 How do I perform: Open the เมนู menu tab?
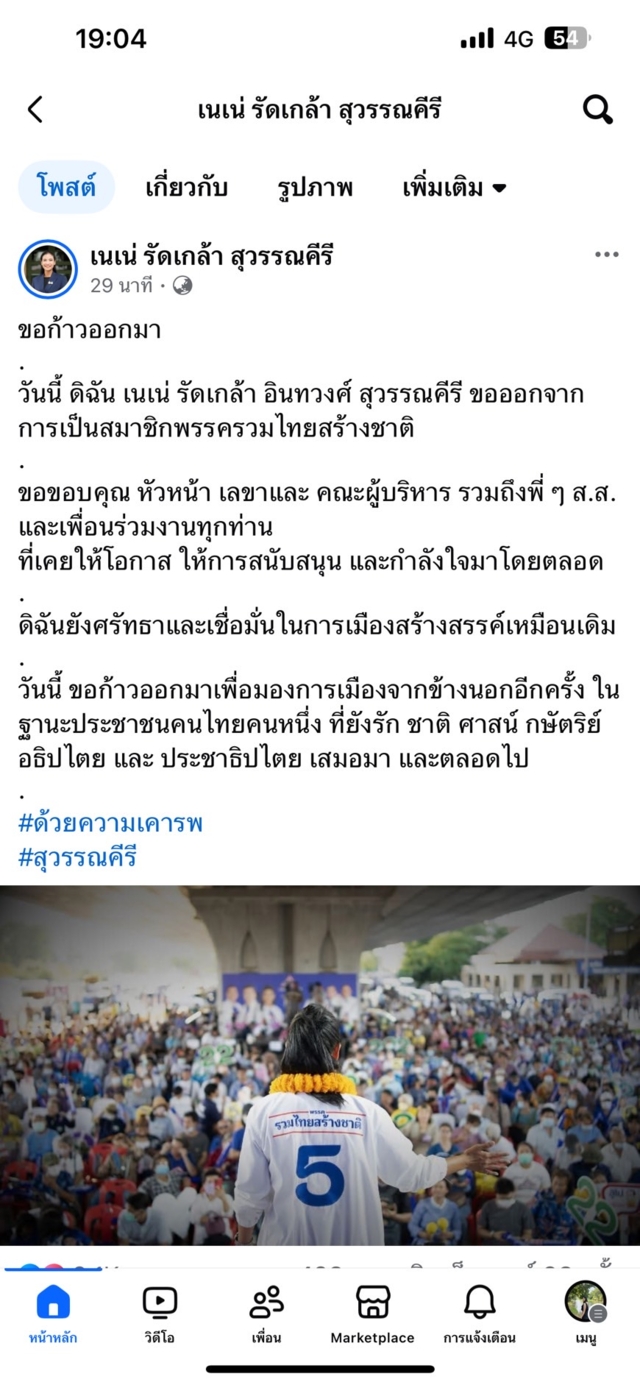pos(586,1313)
